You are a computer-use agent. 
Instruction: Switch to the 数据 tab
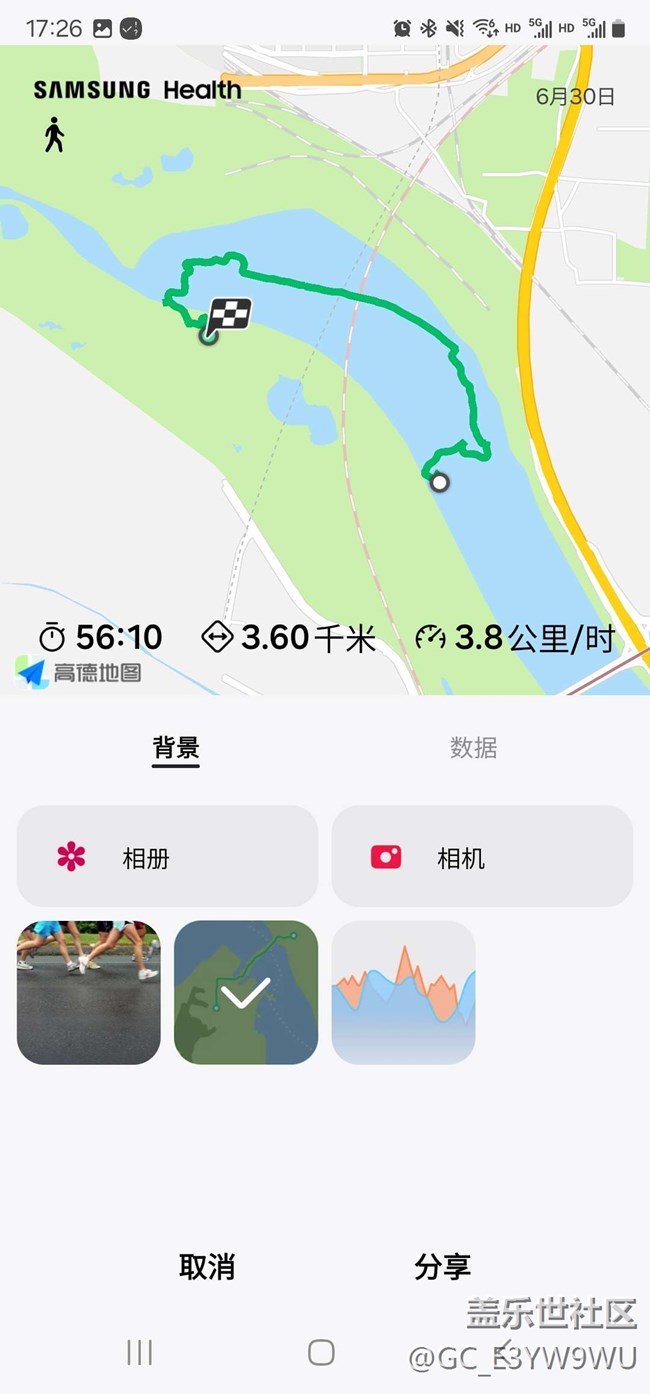[x=473, y=747]
